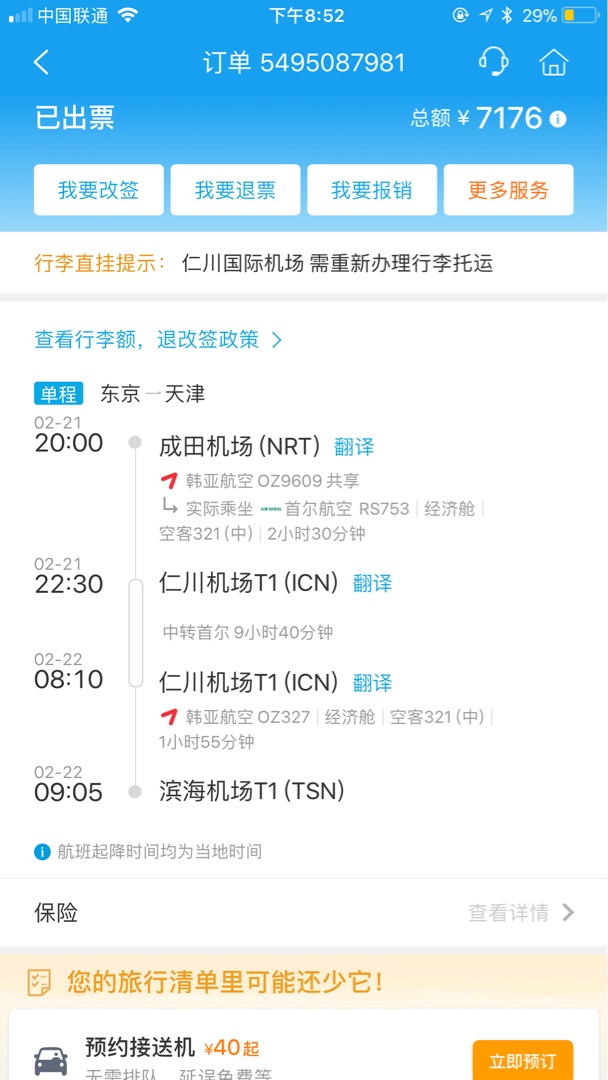The image size is (608, 1080).
Task: Open total amount info icon
Action: (558, 119)
